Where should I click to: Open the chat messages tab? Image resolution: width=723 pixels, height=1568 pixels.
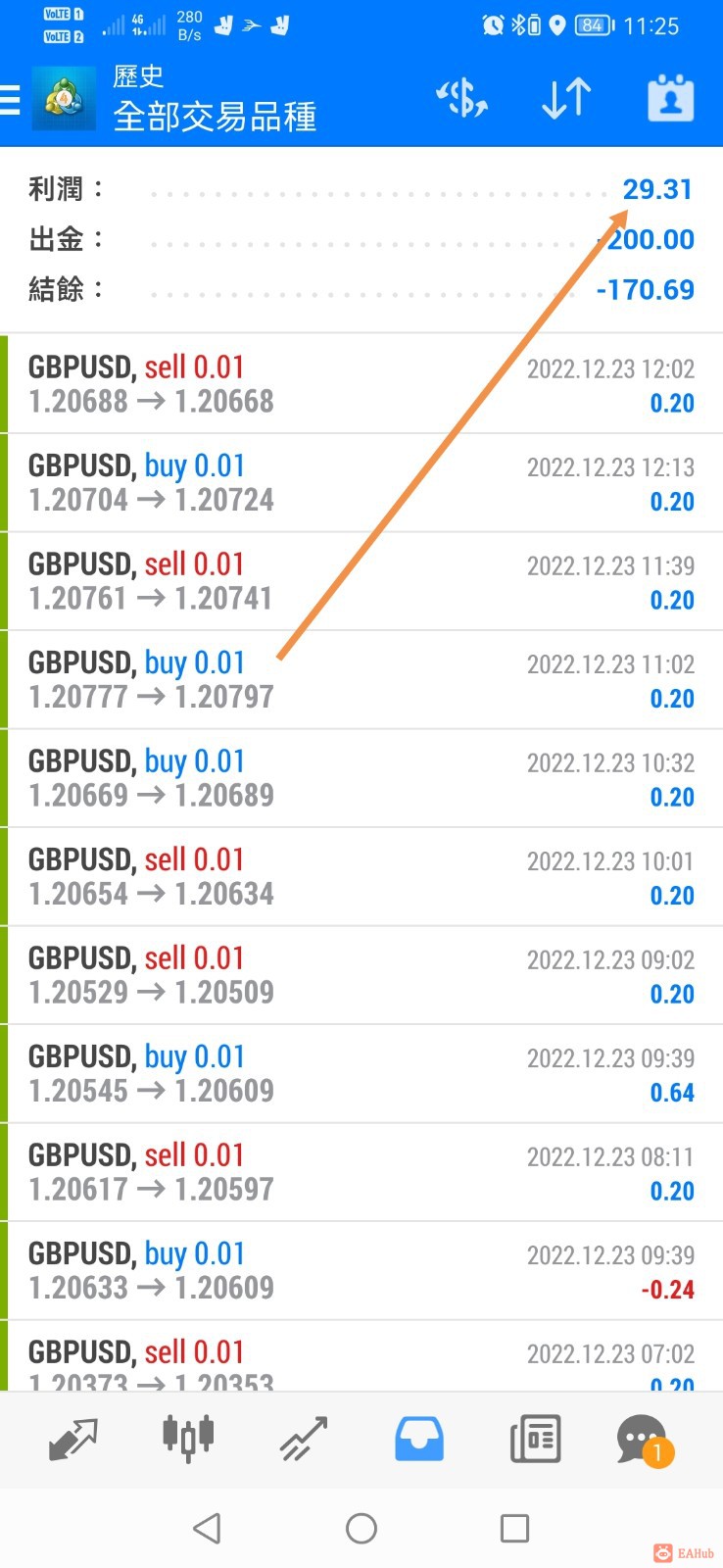pos(643,1439)
